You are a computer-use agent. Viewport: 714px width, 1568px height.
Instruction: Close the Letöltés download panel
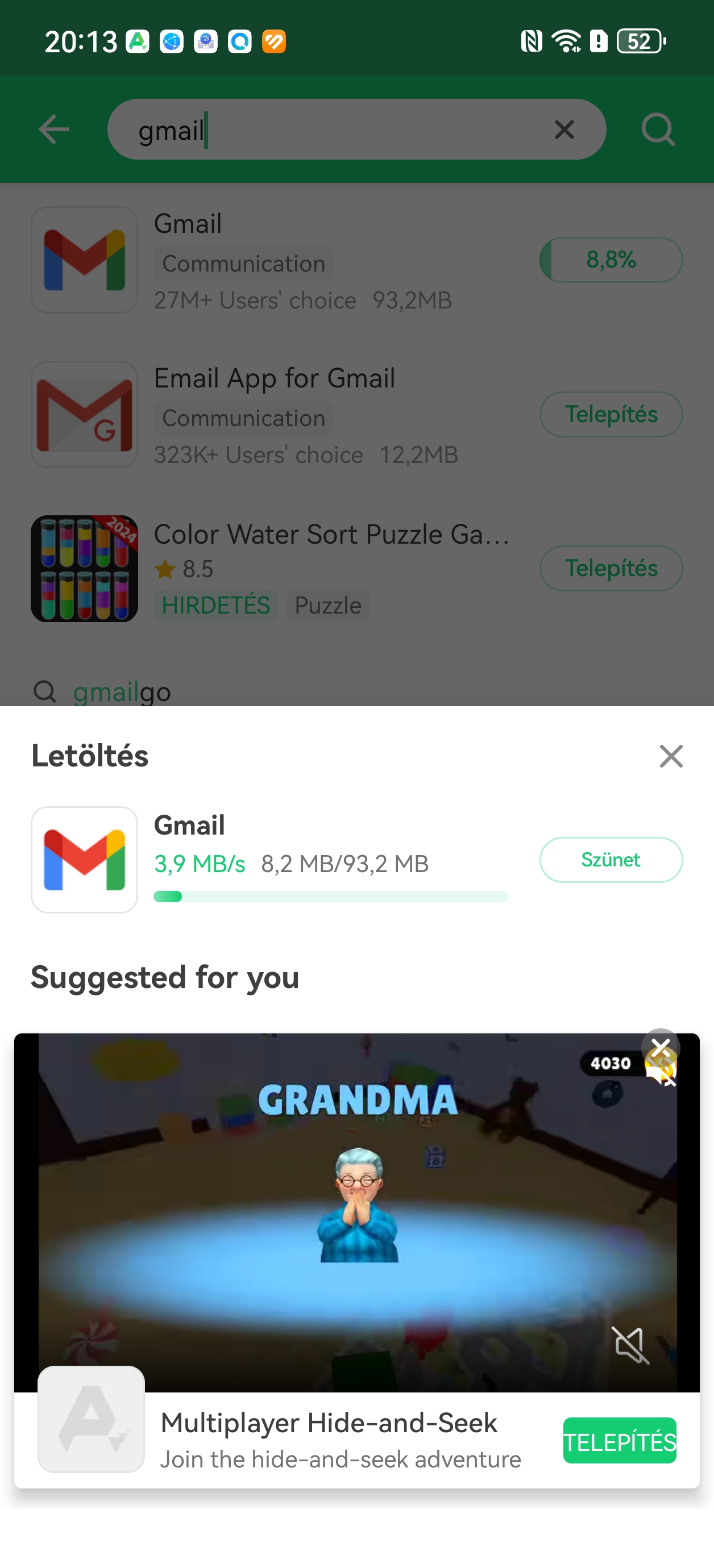(671, 756)
